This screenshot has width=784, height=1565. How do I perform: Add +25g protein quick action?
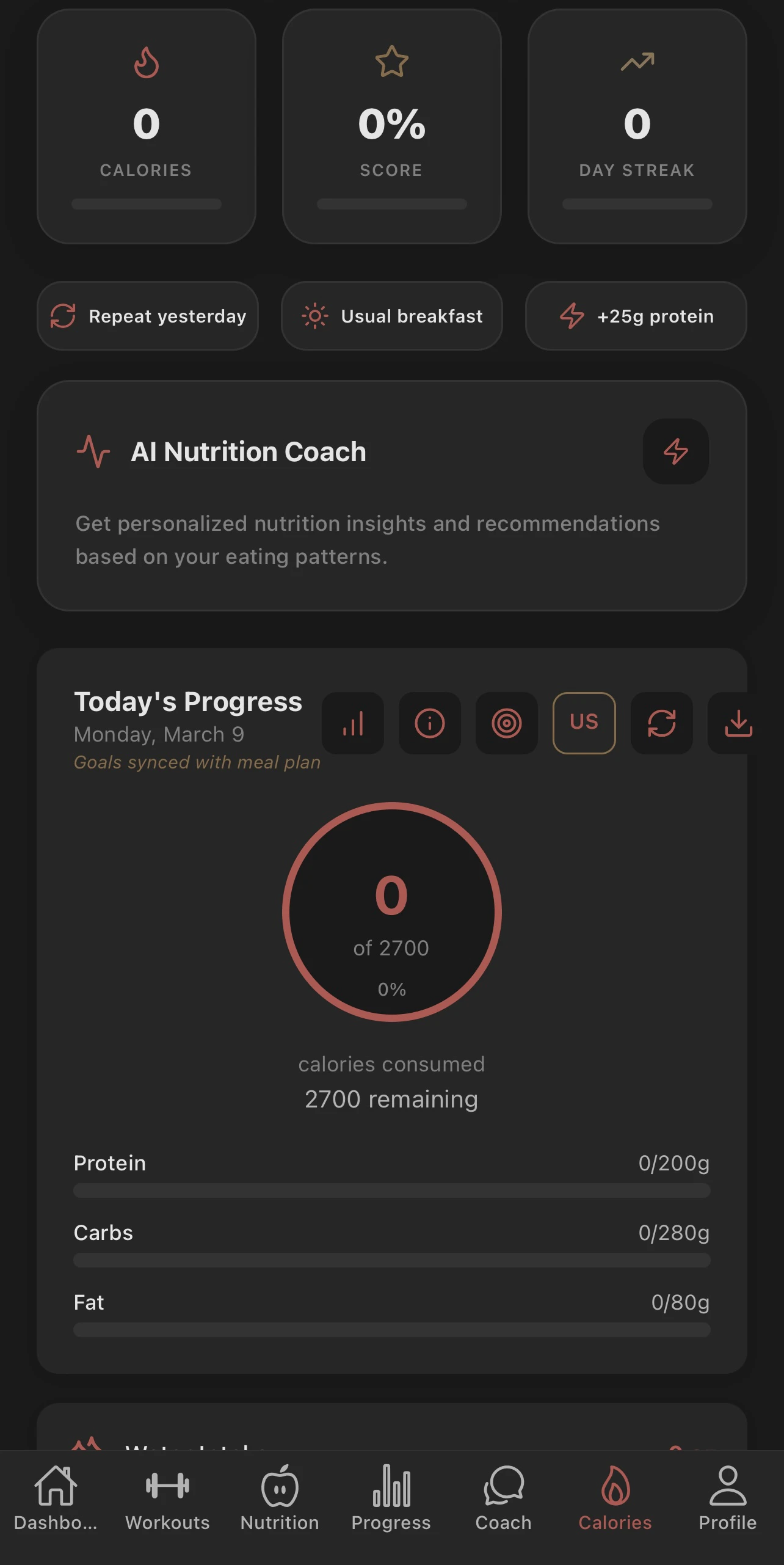(x=636, y=316)
